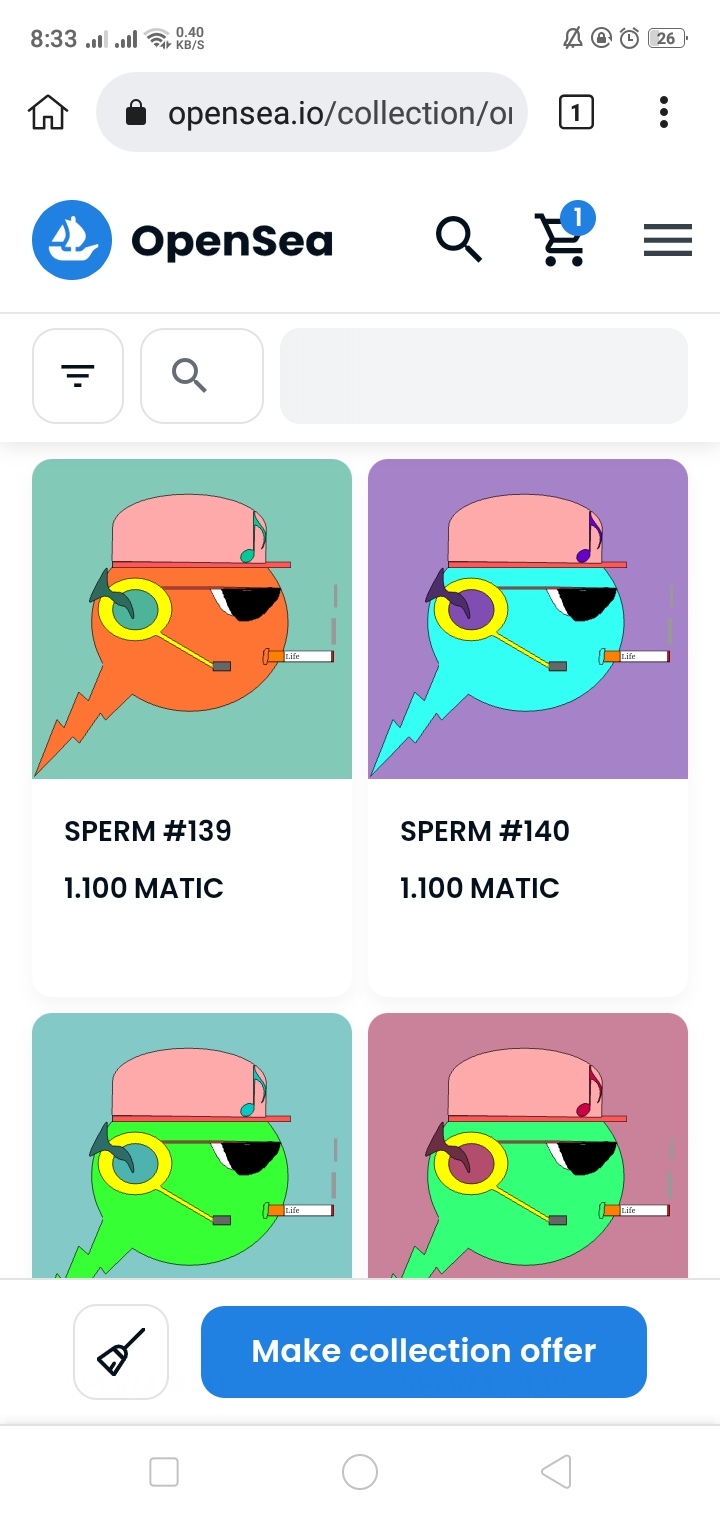Go to the OpenSea homepage logo
This screenshot has width=720, height=1520.
pyautogui.click(x=182, y=240)
